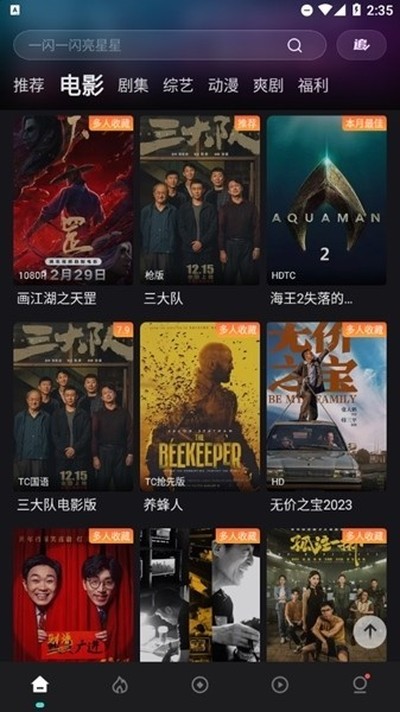Select the 综艺 tab

(x=178, y=85)
